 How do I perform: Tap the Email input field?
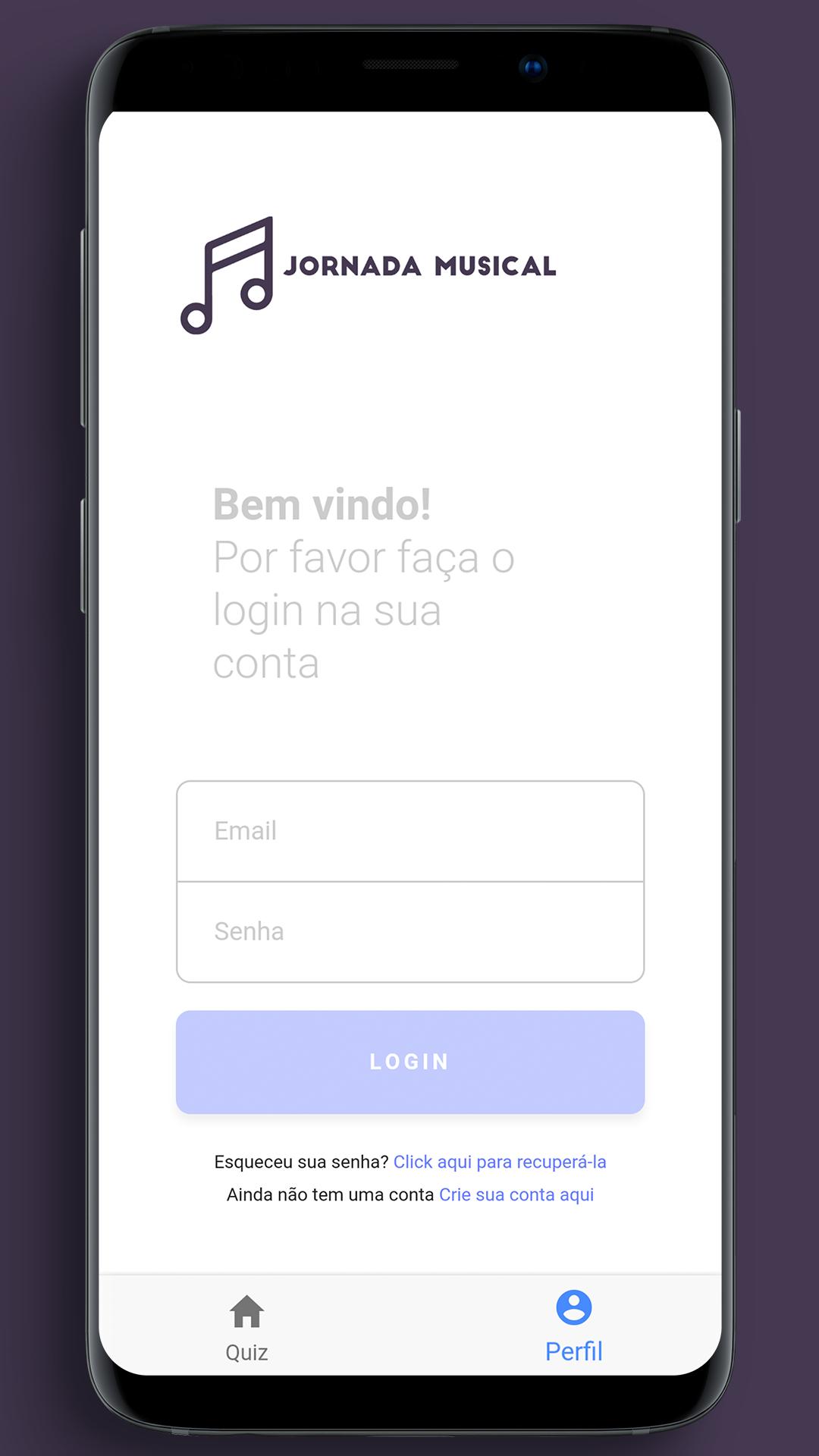click(409, 831)
